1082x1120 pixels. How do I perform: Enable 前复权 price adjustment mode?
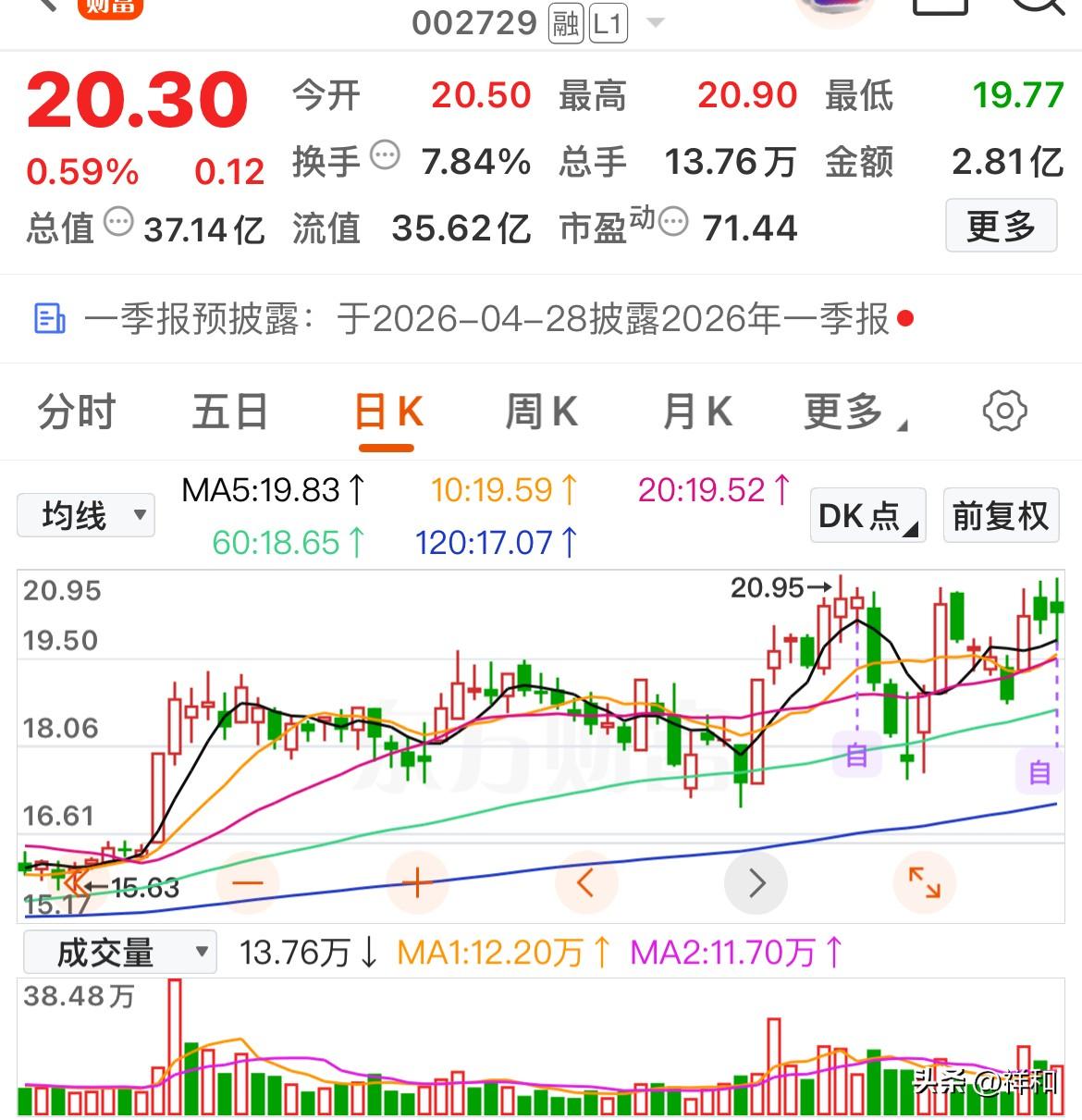[1001, 516]
